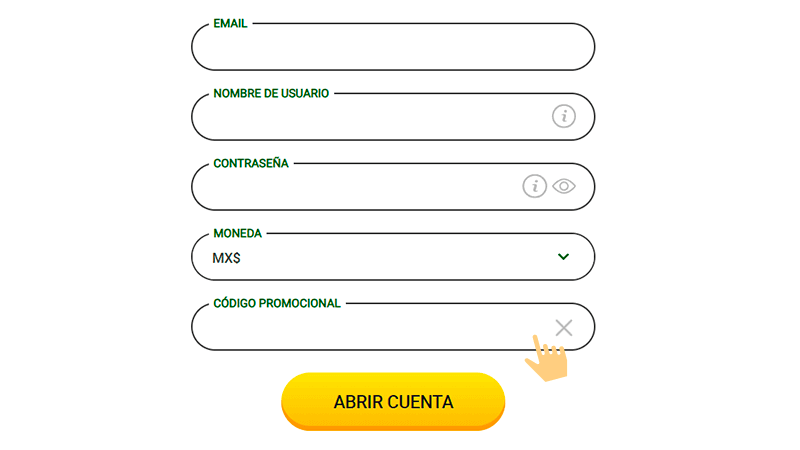Screen dimensions: 800x450
Task: Tap the Abrir cuenta button
Action: click(x=393, y=402)
